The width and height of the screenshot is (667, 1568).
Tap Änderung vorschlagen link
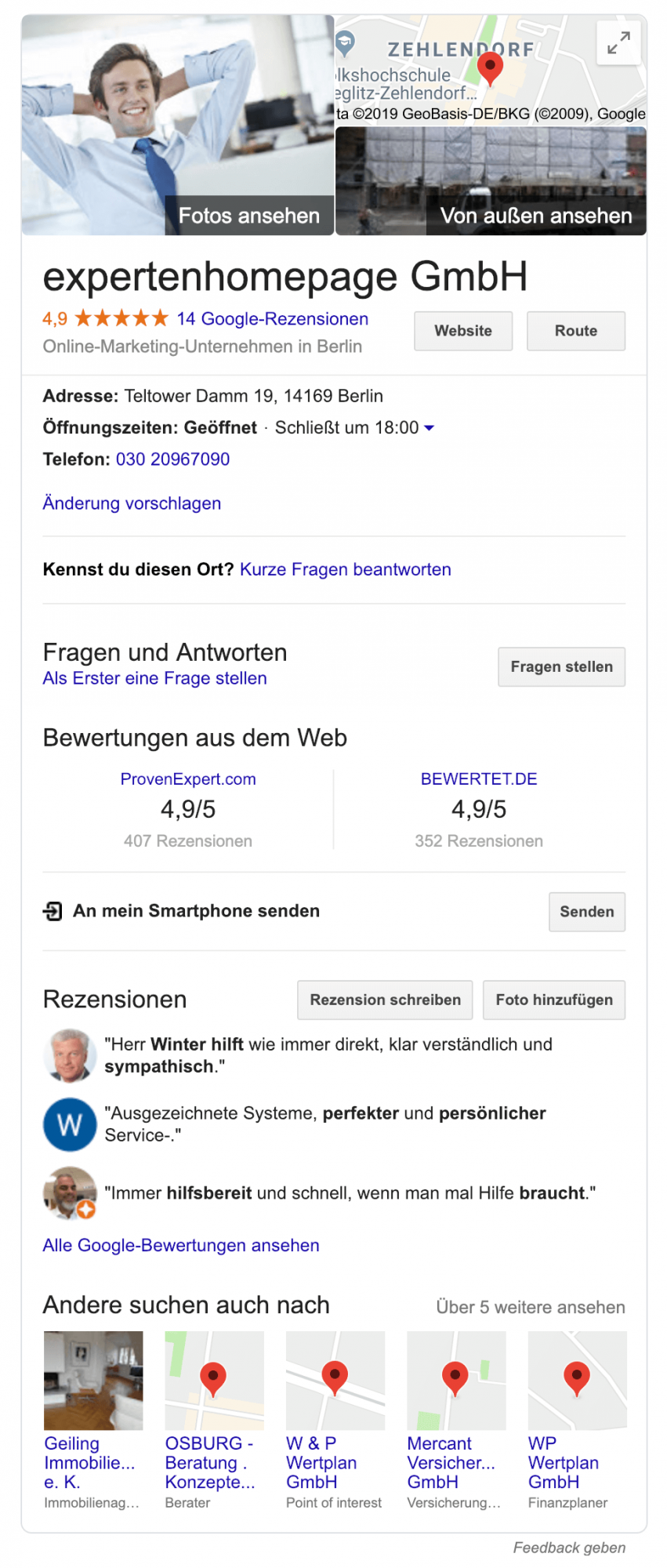pyautogui.click(x=132, y=503)
